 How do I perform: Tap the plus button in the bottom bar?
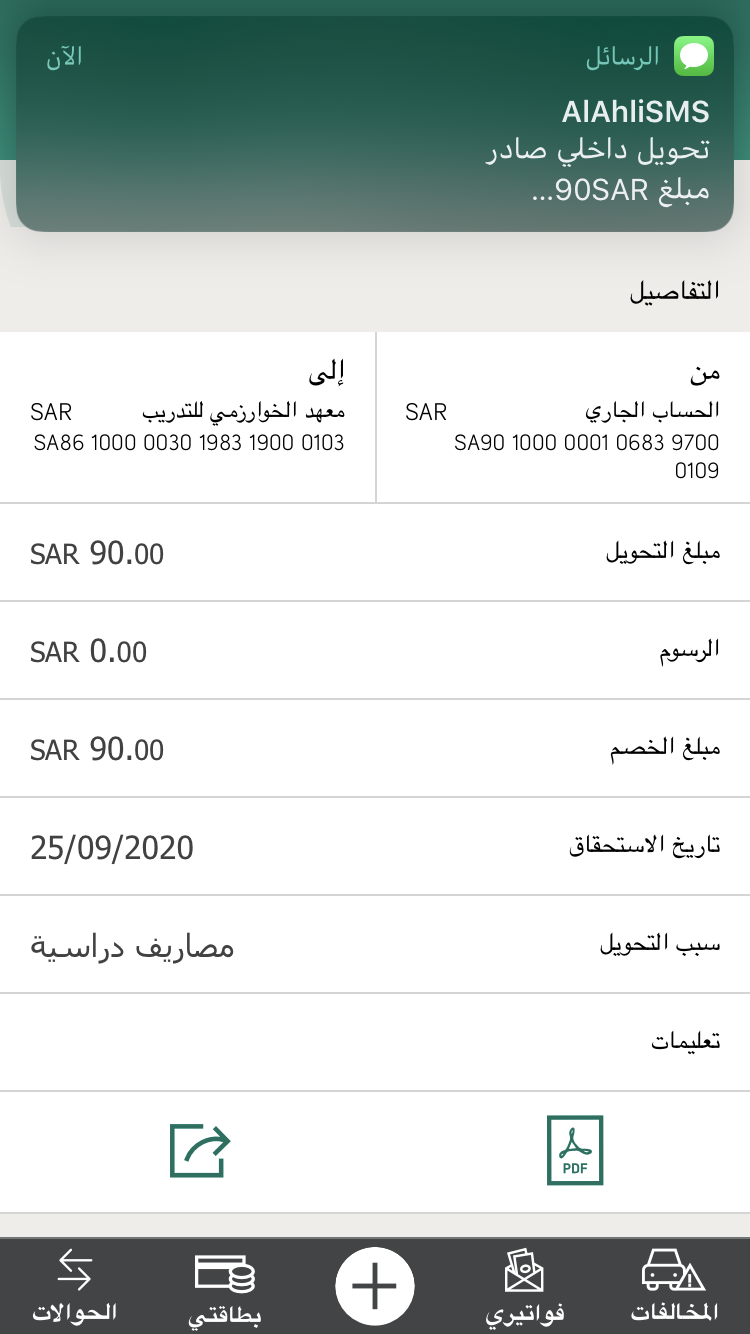coord(375,1286)
